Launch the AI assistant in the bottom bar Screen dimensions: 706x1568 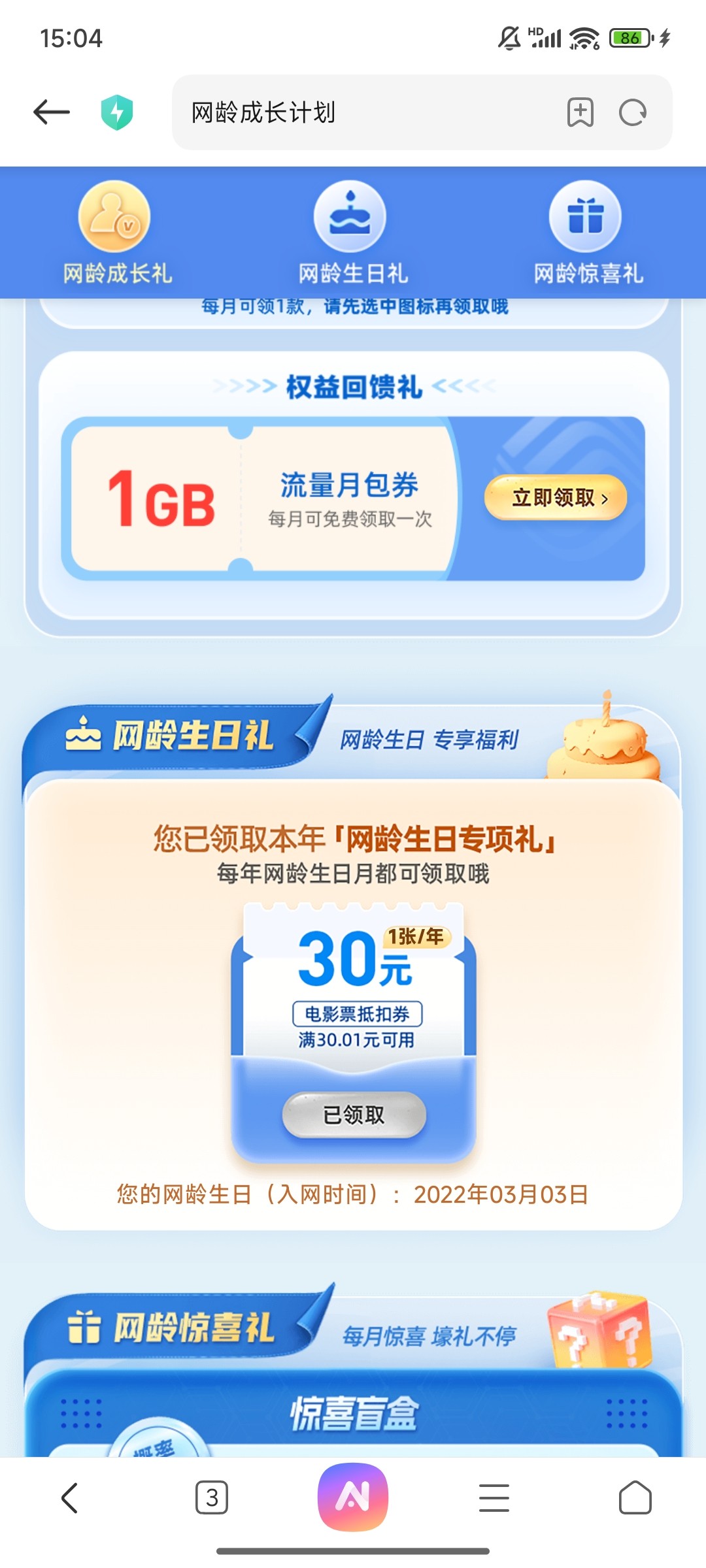point(352,1496)
